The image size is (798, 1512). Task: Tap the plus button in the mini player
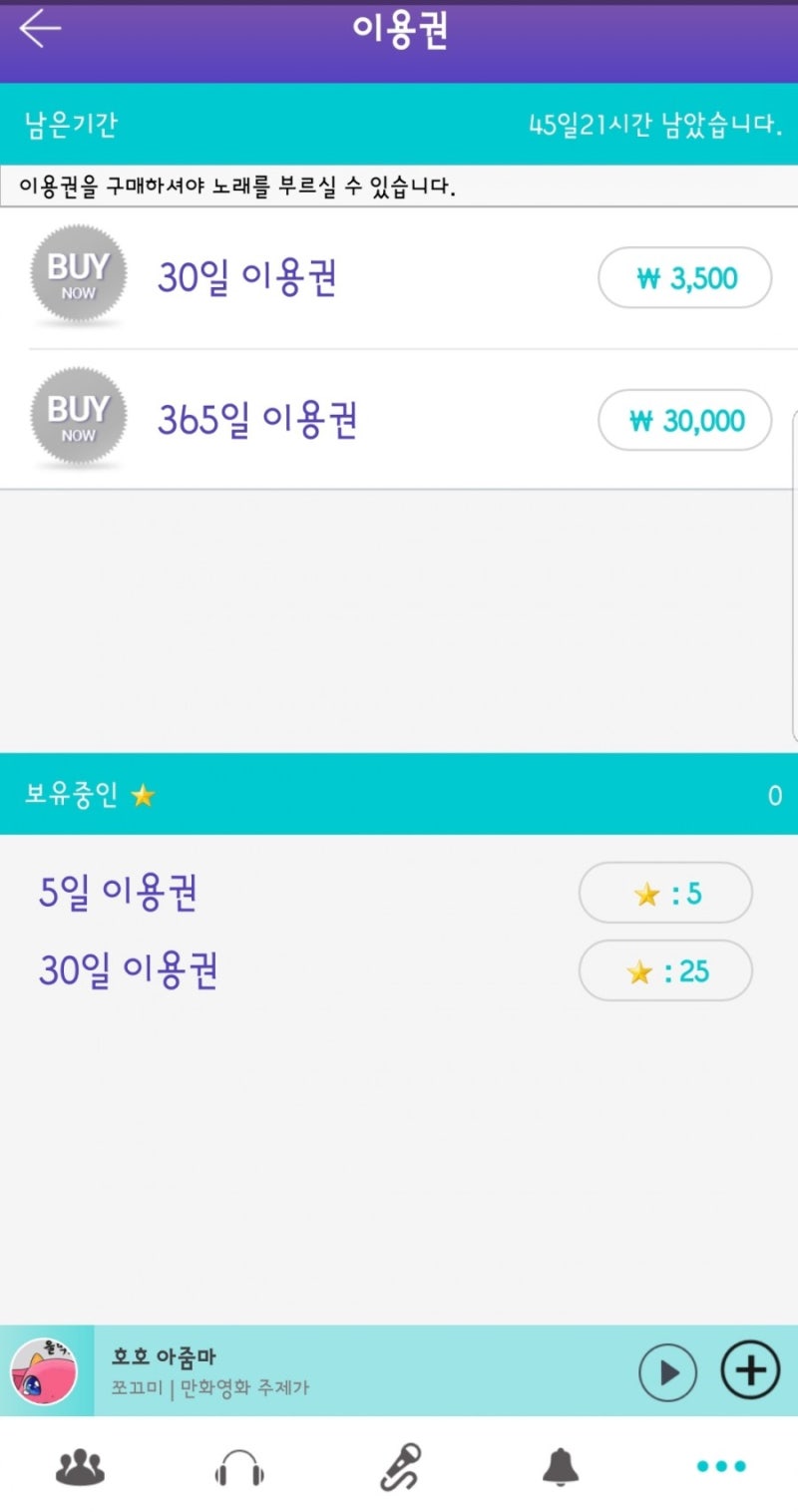click(x=749, y=1371)
